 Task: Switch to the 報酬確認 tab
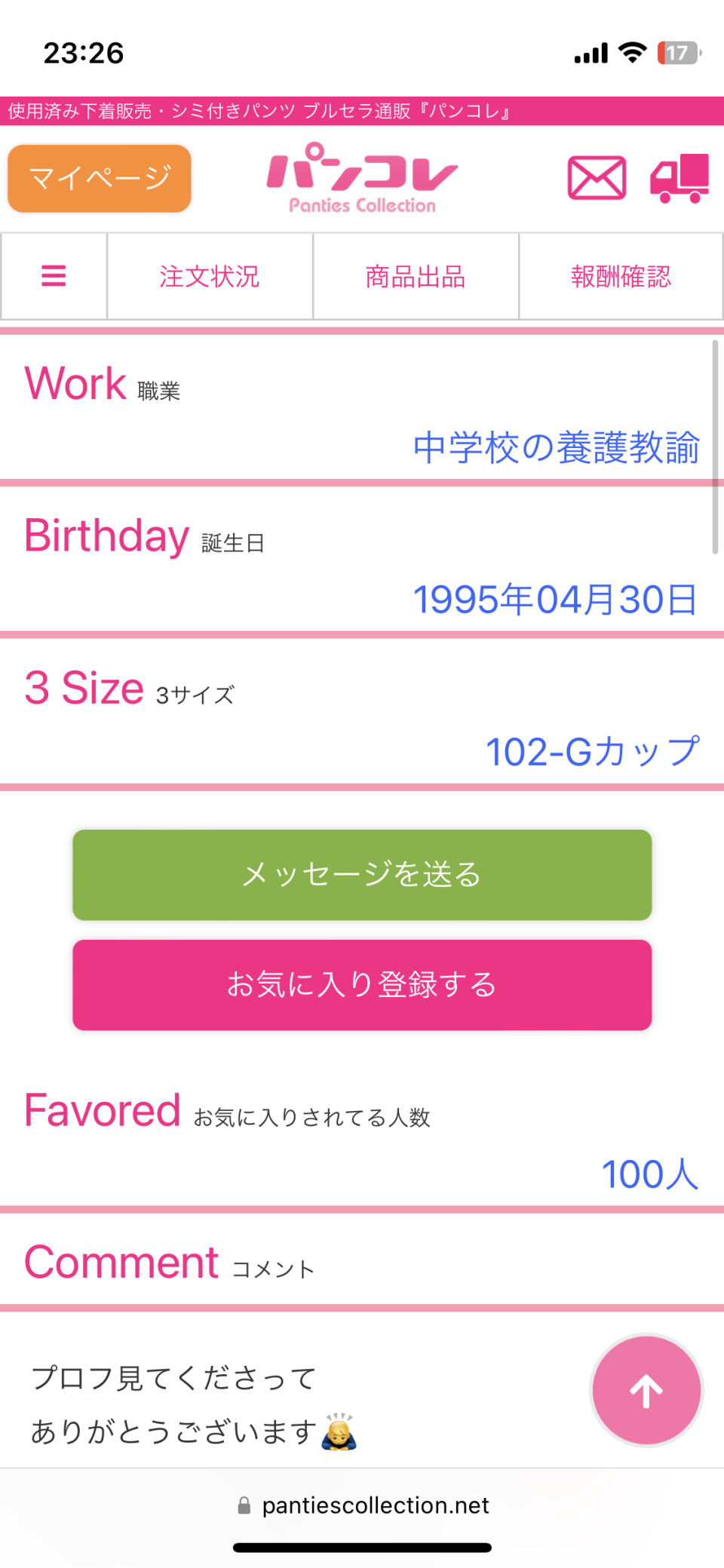(621, 276)
